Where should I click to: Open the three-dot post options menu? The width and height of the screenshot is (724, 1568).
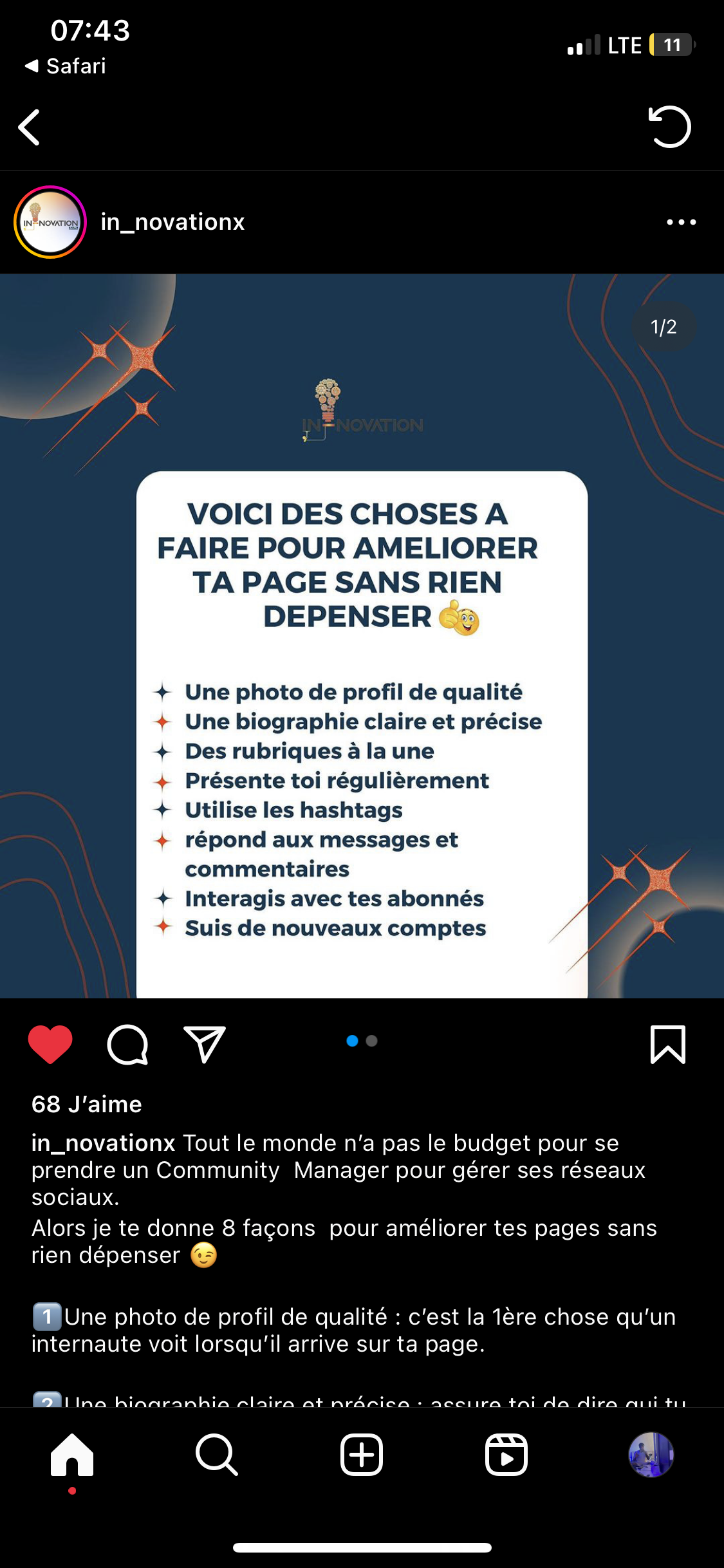point(681,222)
